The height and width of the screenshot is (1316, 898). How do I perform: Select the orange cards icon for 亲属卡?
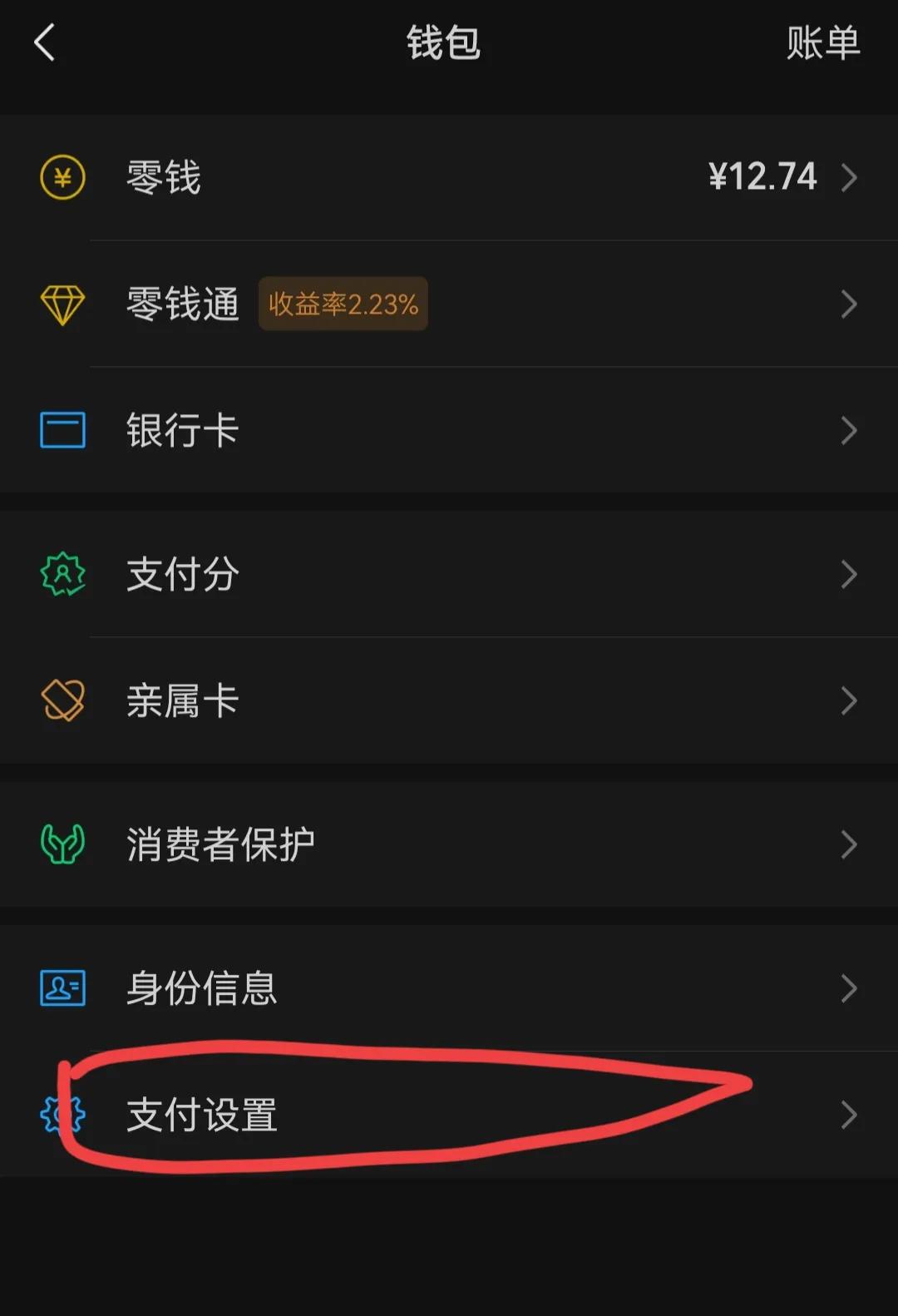click(62, 700)
